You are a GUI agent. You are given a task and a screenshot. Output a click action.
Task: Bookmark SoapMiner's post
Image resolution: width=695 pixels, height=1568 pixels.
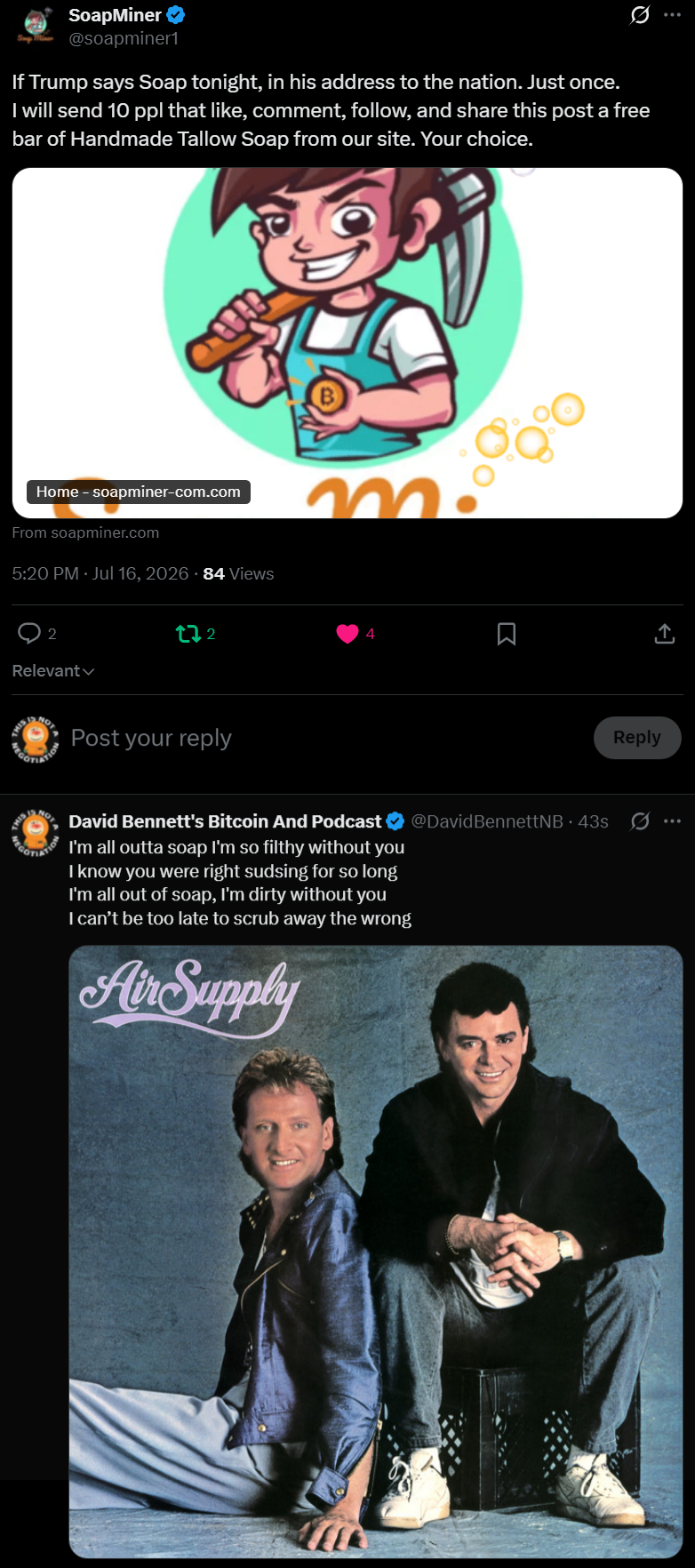tap(507, 633)
